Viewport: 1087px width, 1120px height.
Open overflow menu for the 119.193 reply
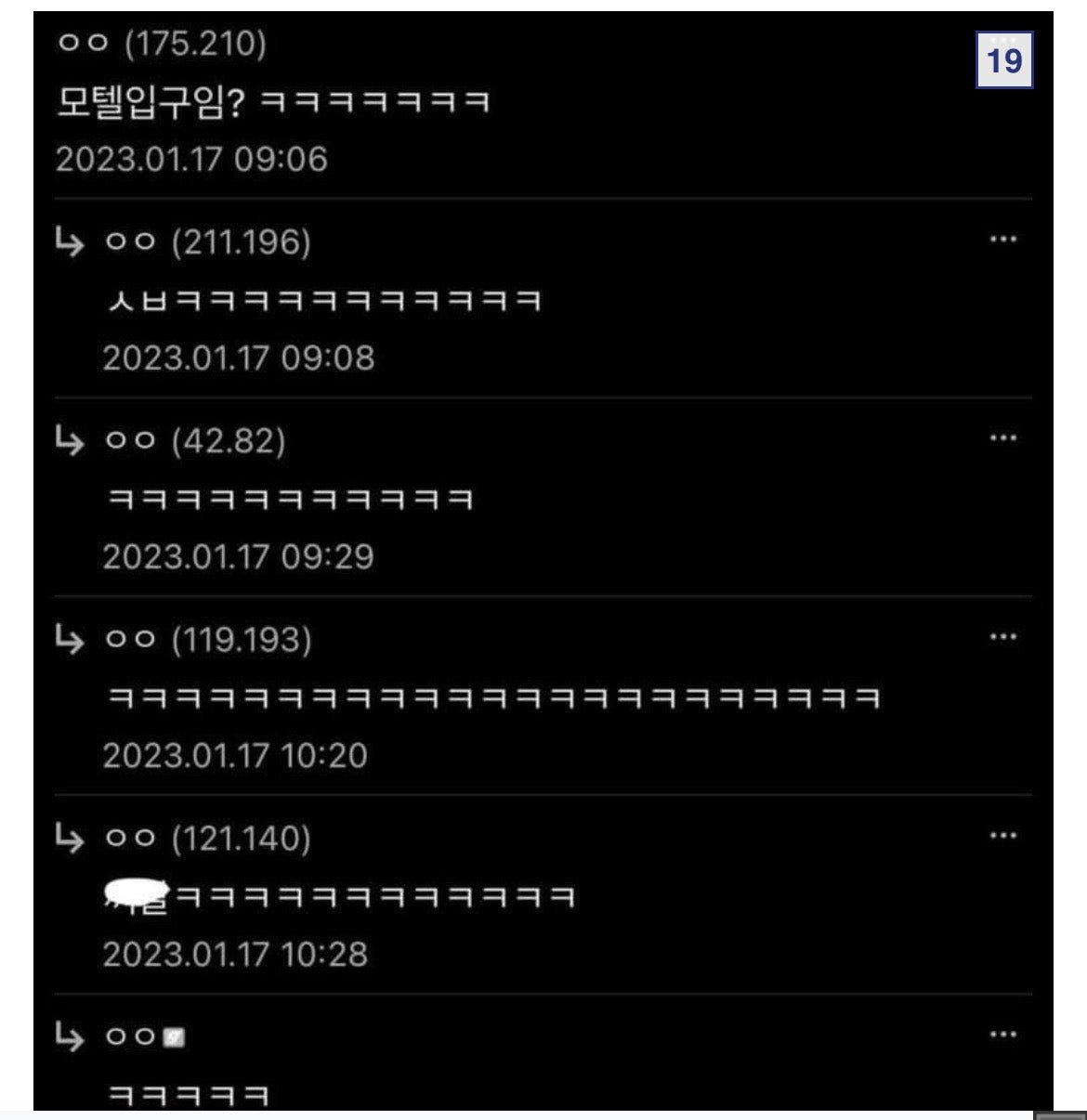pyautogui.click(x=1002, y=637)
